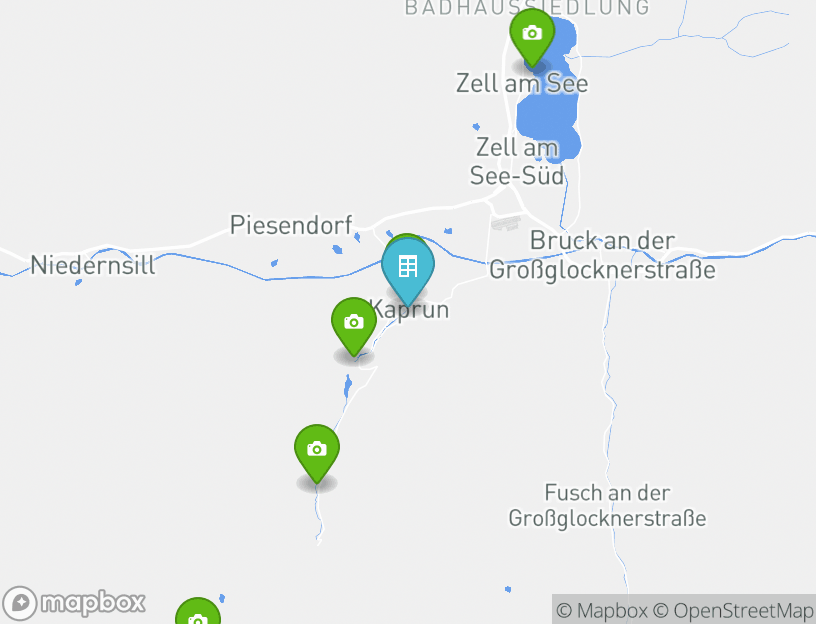816x624 pixels.
Task: Select the camera pin touching the Kaprun label
Action: coord(353,323)
